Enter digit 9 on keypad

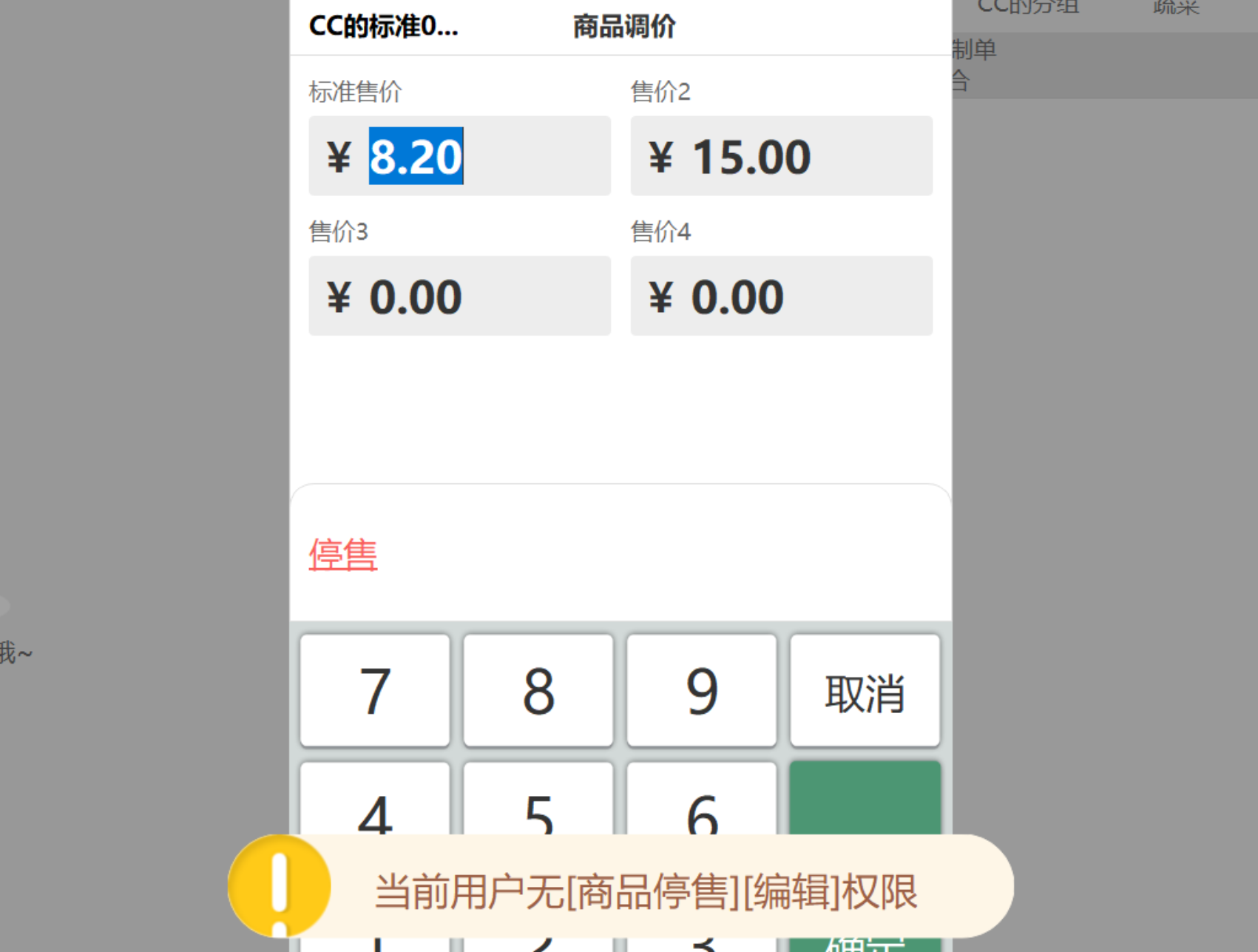(x=702, y=690)
